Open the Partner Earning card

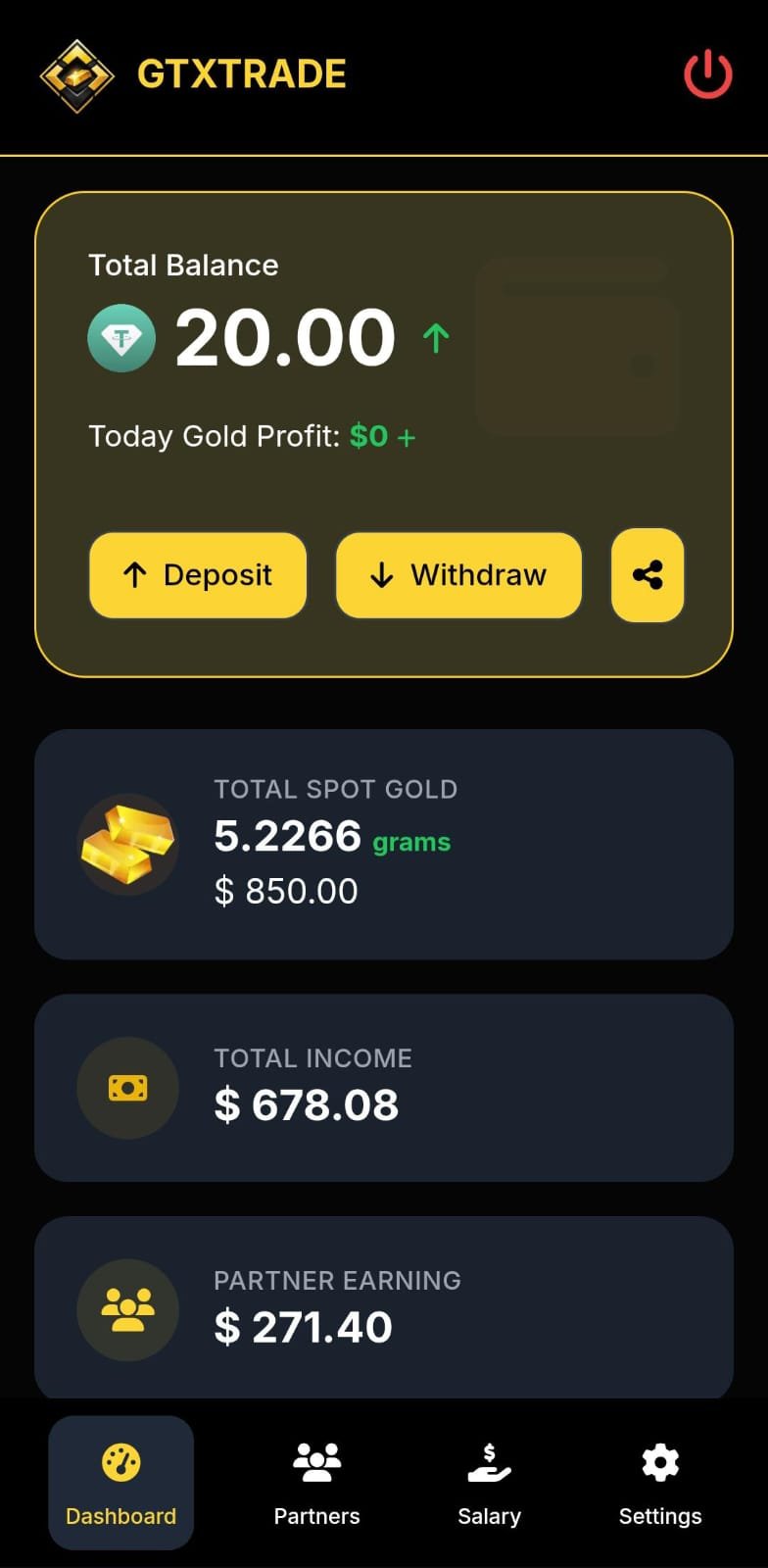click(383, 1308)
